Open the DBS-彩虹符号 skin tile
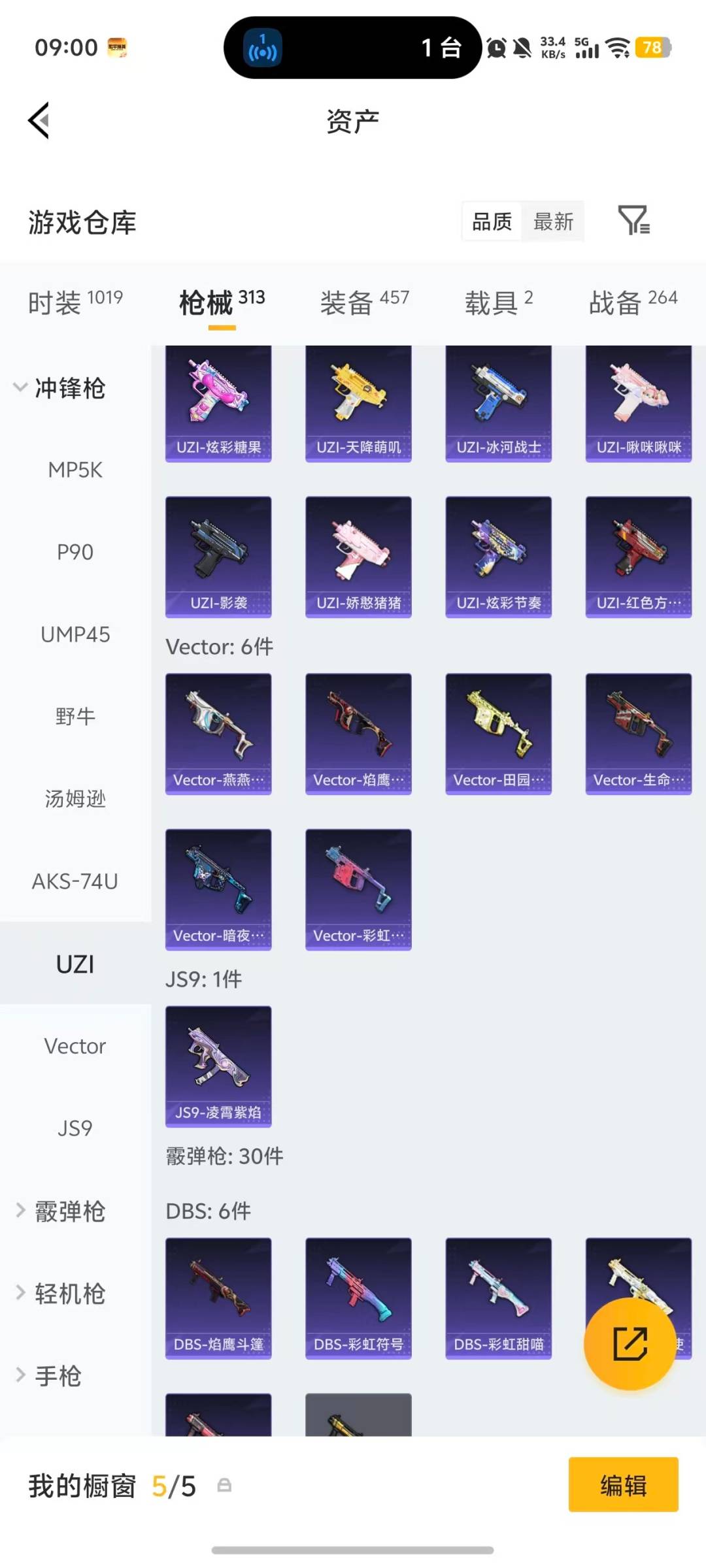The height and width of the screenshot is (1568, 706). coord(358,1298)
